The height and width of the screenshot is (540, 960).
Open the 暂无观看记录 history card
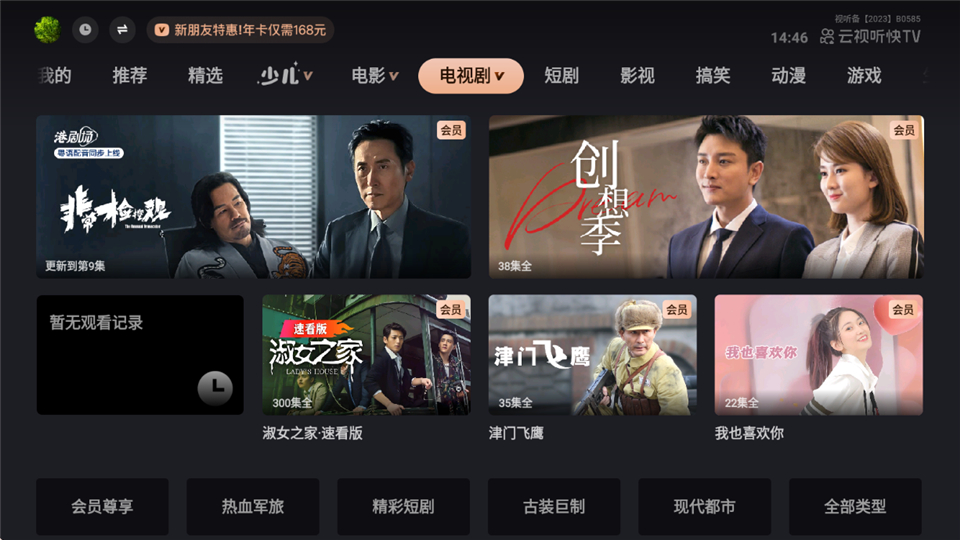(140, 354)
